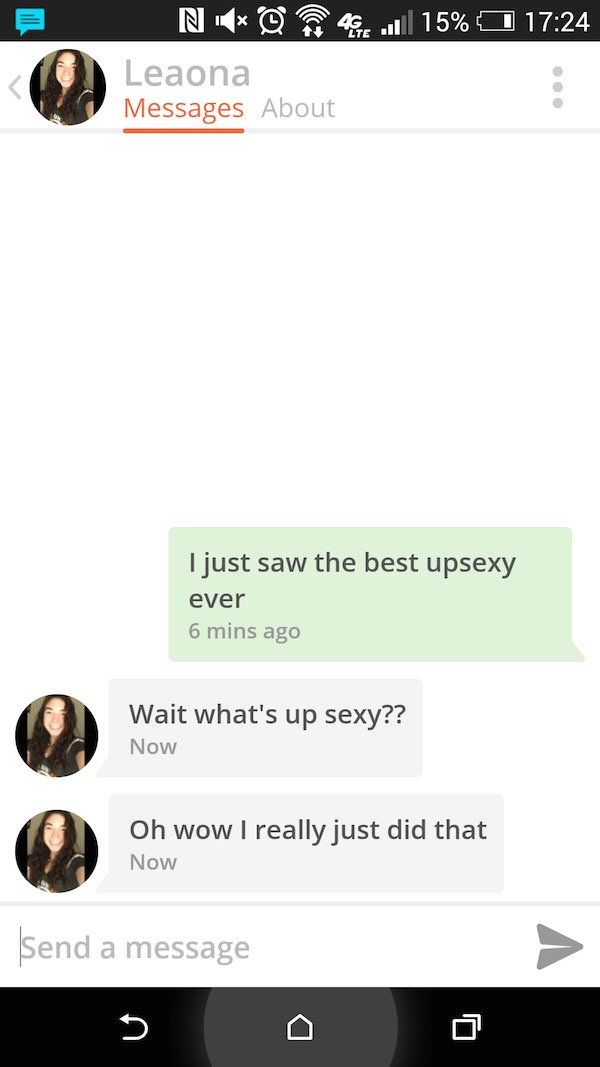Tap avatar beside "Oh wow I really just did that"
Screen dimensions: 600x1067
pyautogui.click(x=56, y=851)
